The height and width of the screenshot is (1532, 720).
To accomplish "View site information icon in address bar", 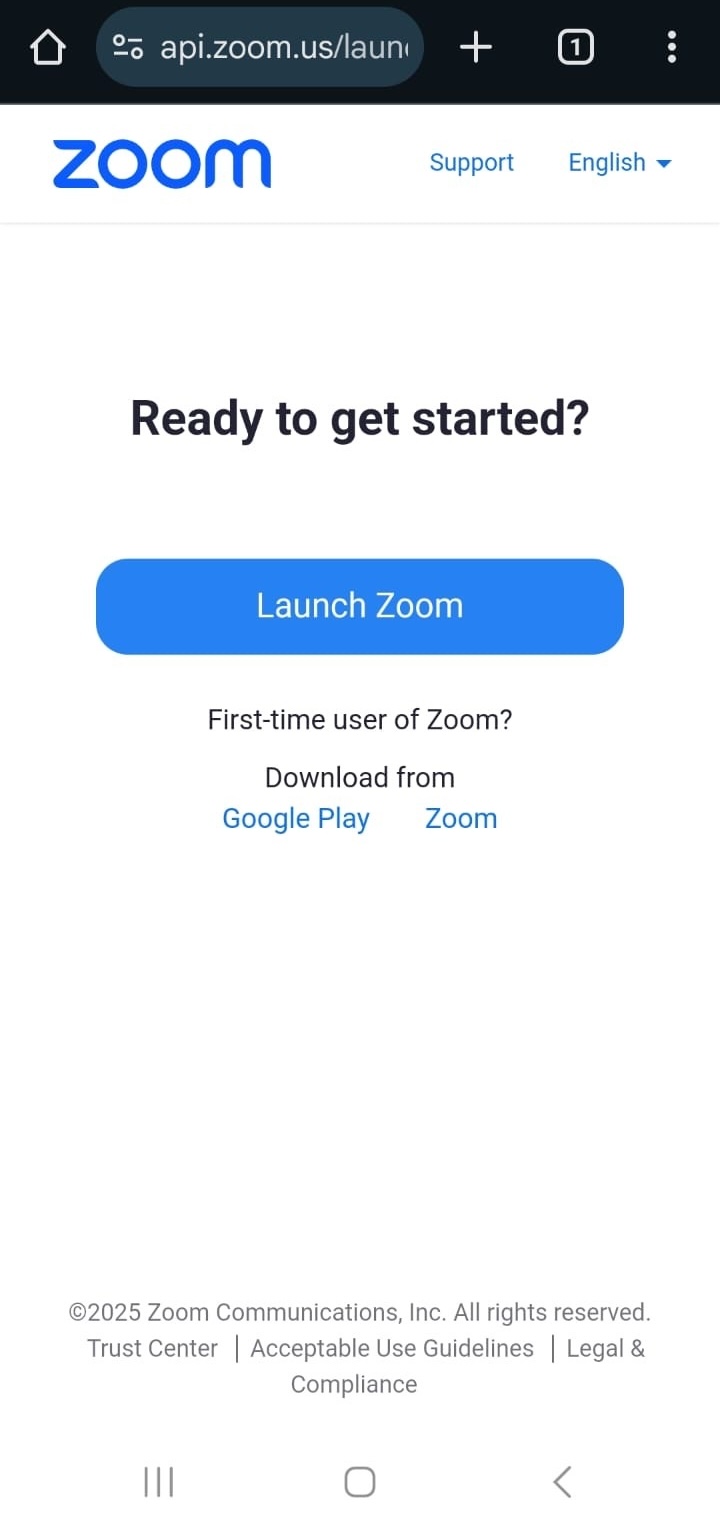I will pos(128,47).
